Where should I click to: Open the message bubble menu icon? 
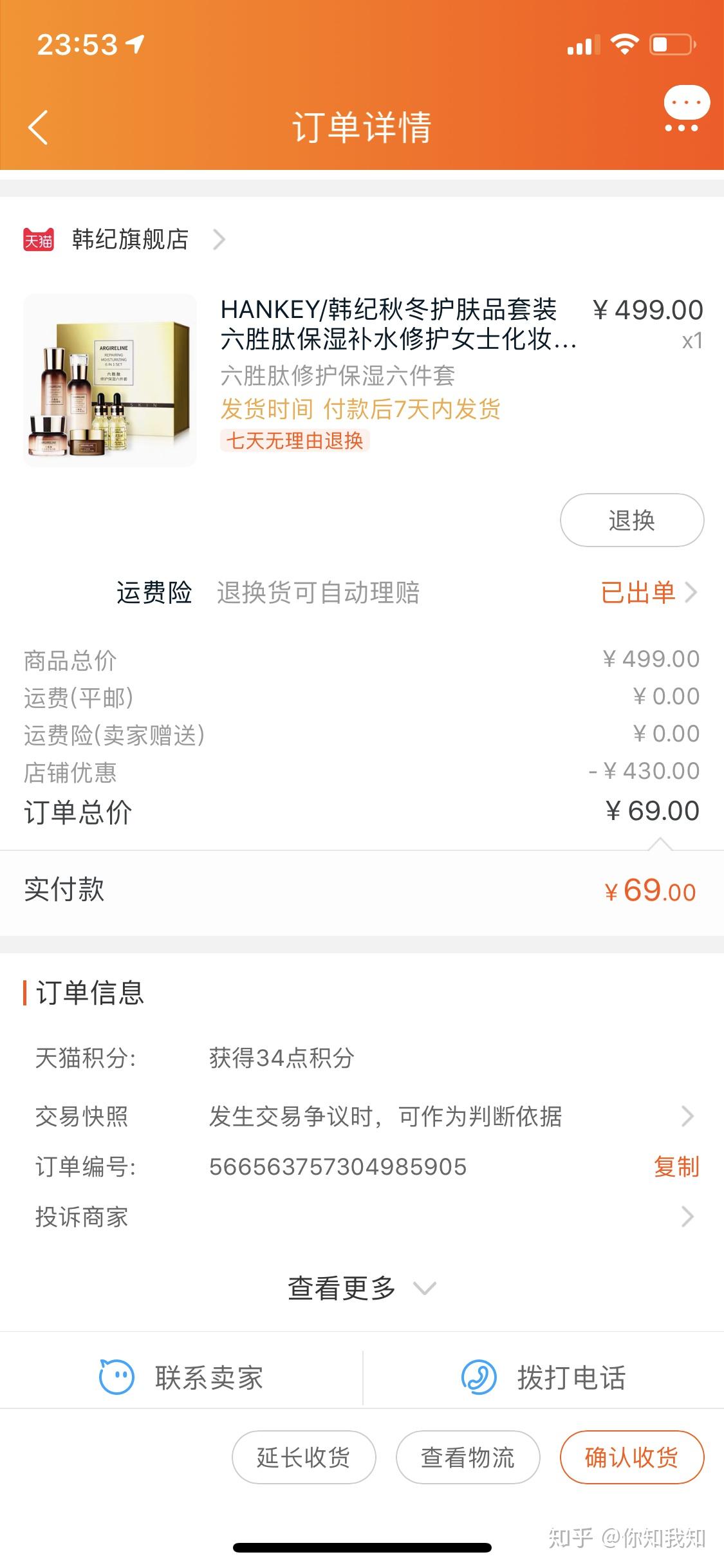pos(686,109)
